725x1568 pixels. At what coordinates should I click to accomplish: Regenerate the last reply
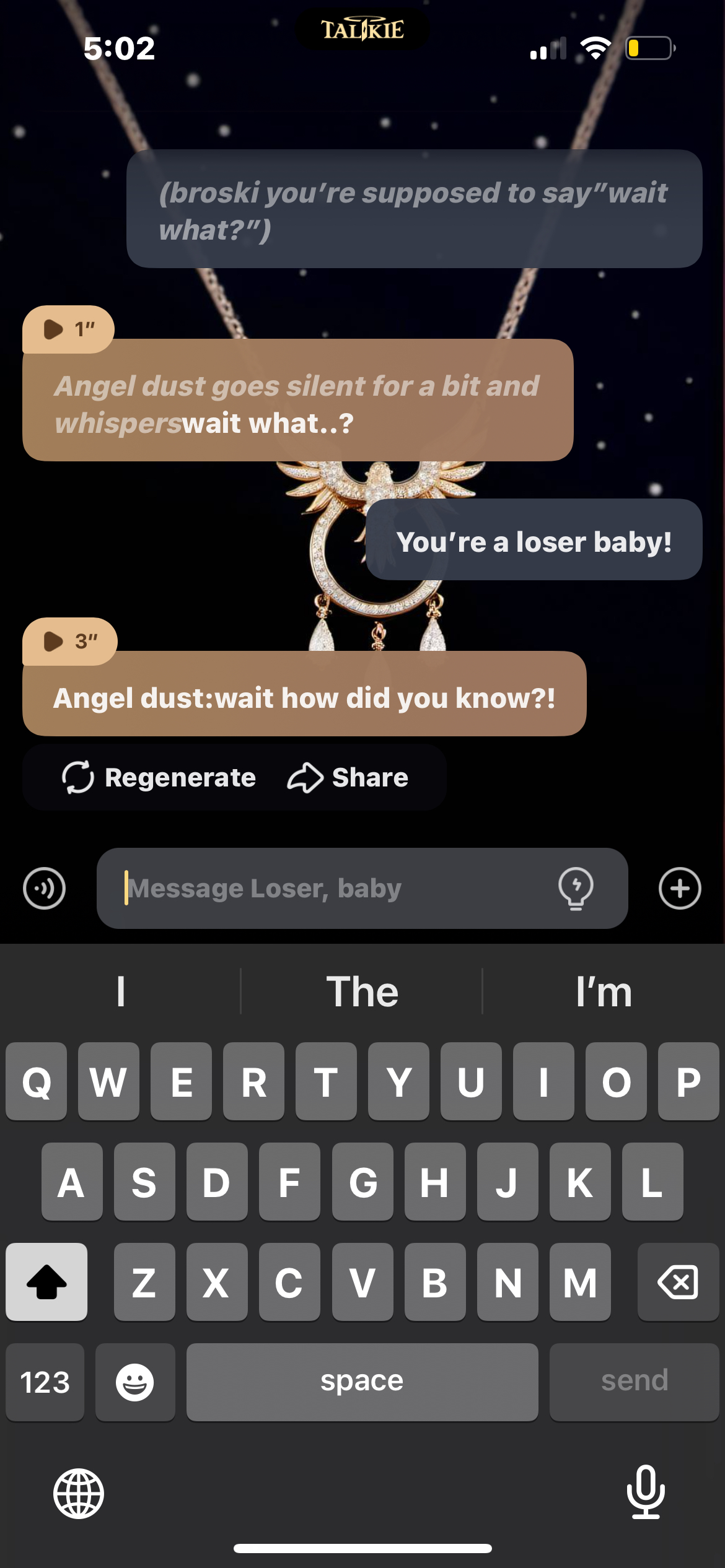(x=159, y=778)
